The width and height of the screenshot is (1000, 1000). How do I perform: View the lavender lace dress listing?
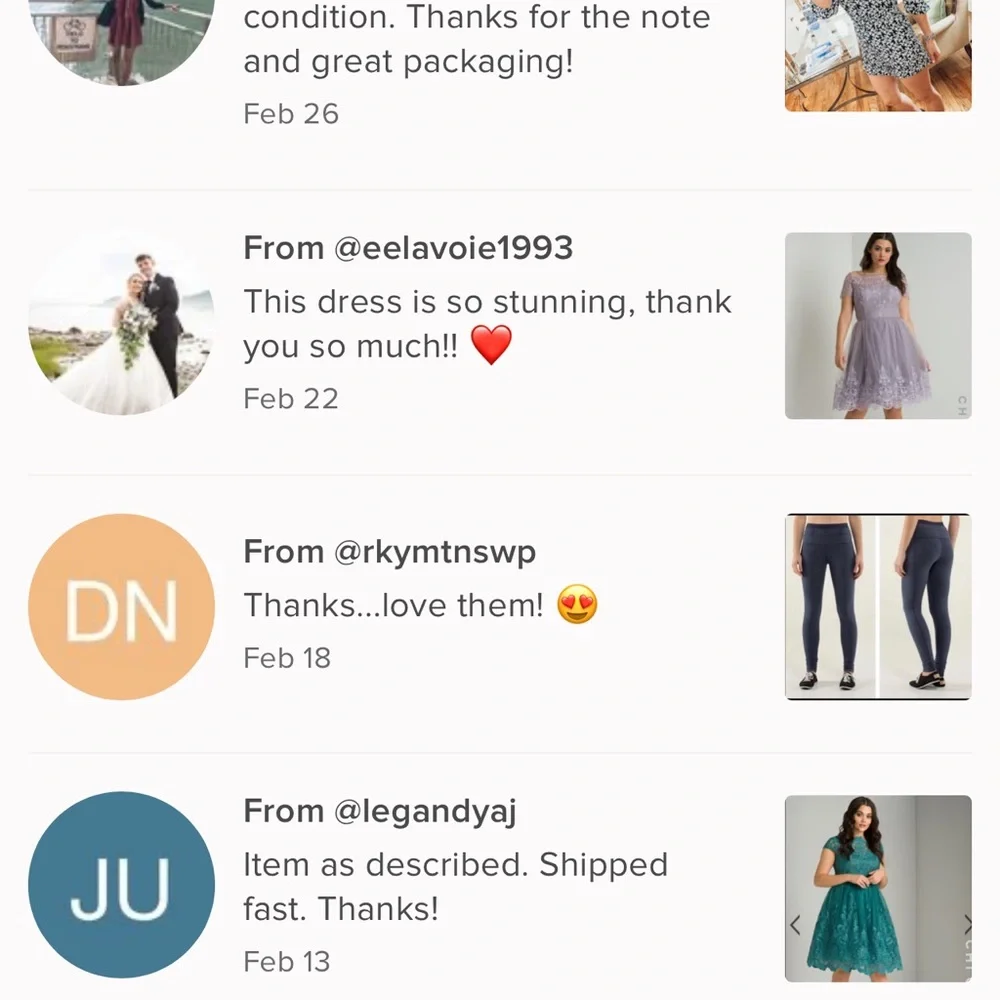pos(877,325)
